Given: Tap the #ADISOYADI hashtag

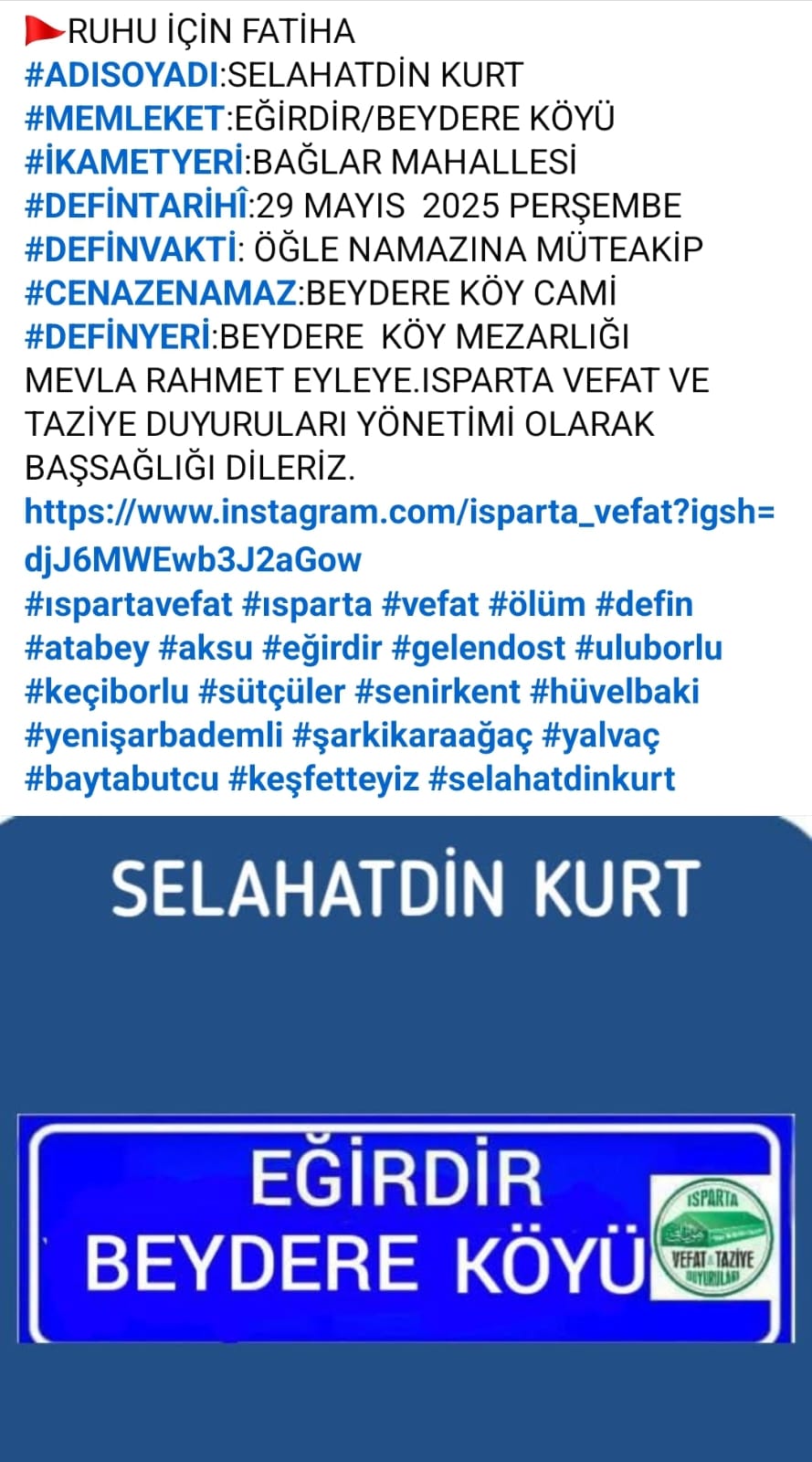Looking at the screenshot, I should pyautogui.click(x=121, y=75).
